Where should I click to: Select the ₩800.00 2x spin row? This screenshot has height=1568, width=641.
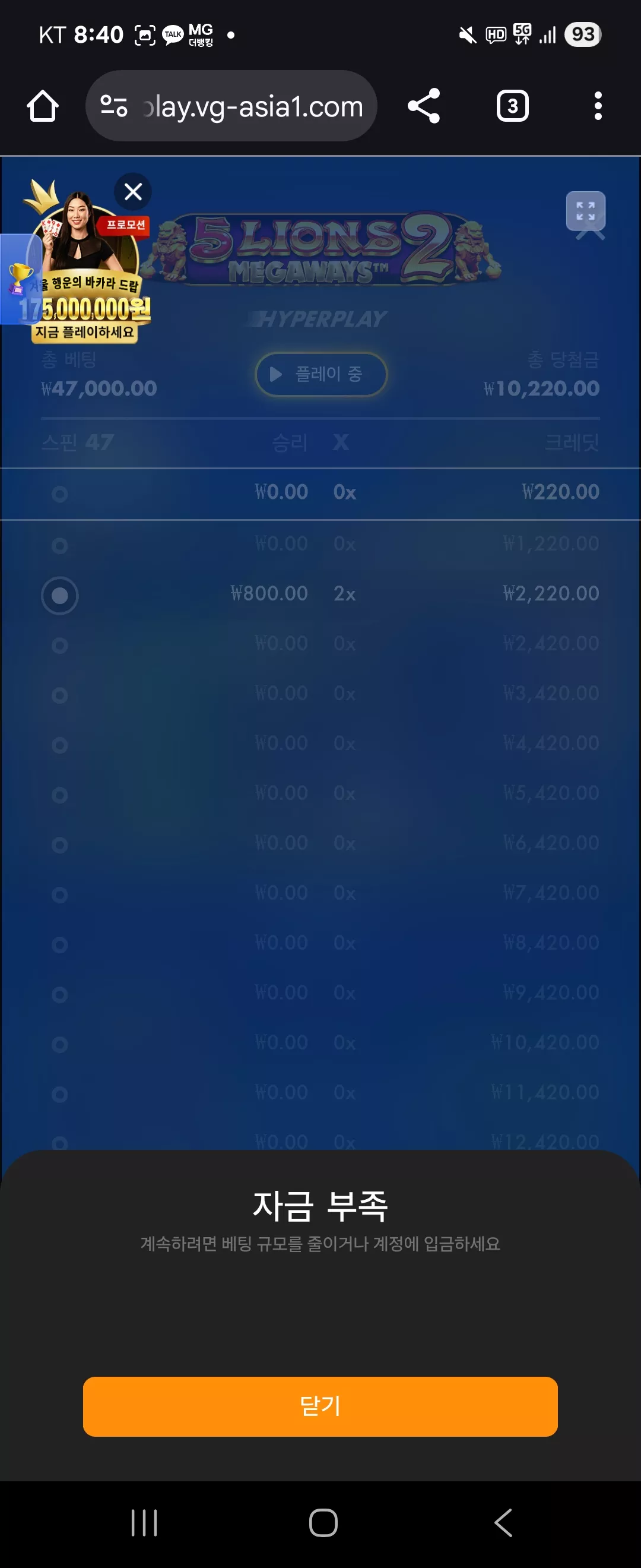pyautogui.click(x=320, y=593)
